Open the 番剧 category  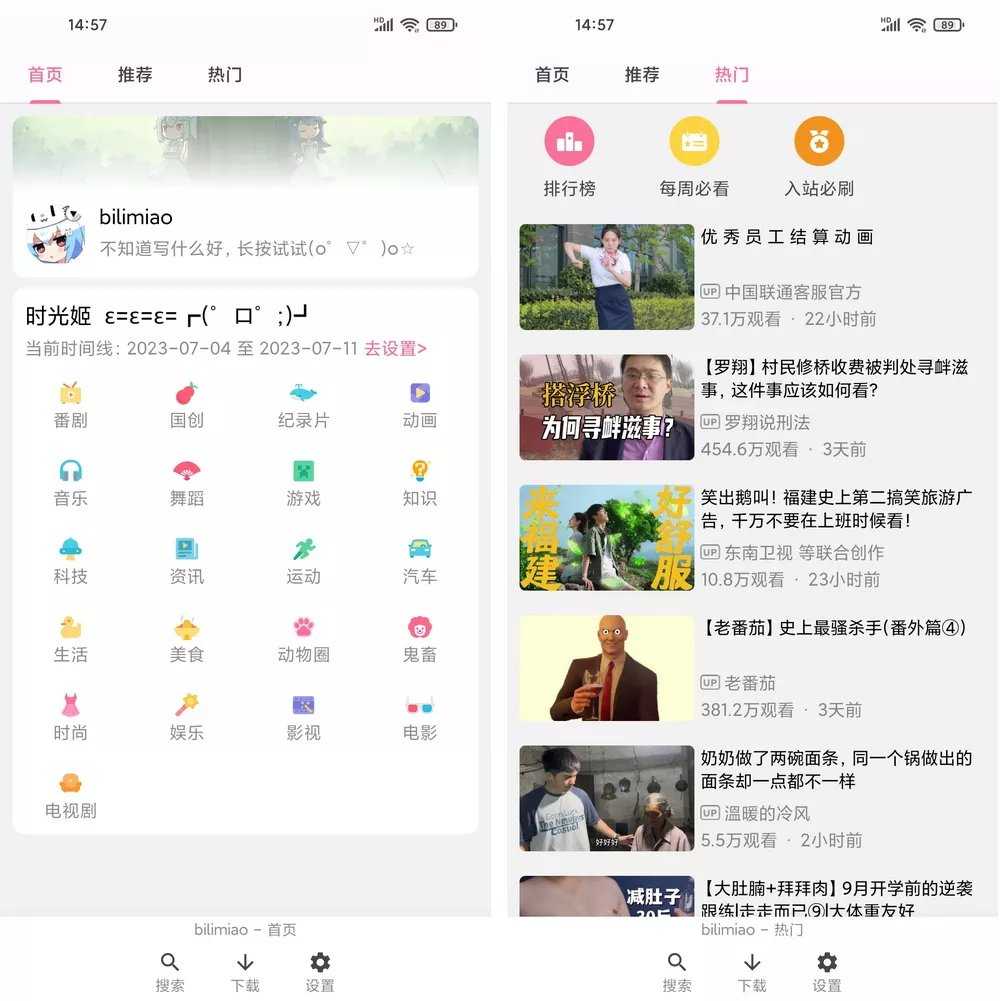70,405
